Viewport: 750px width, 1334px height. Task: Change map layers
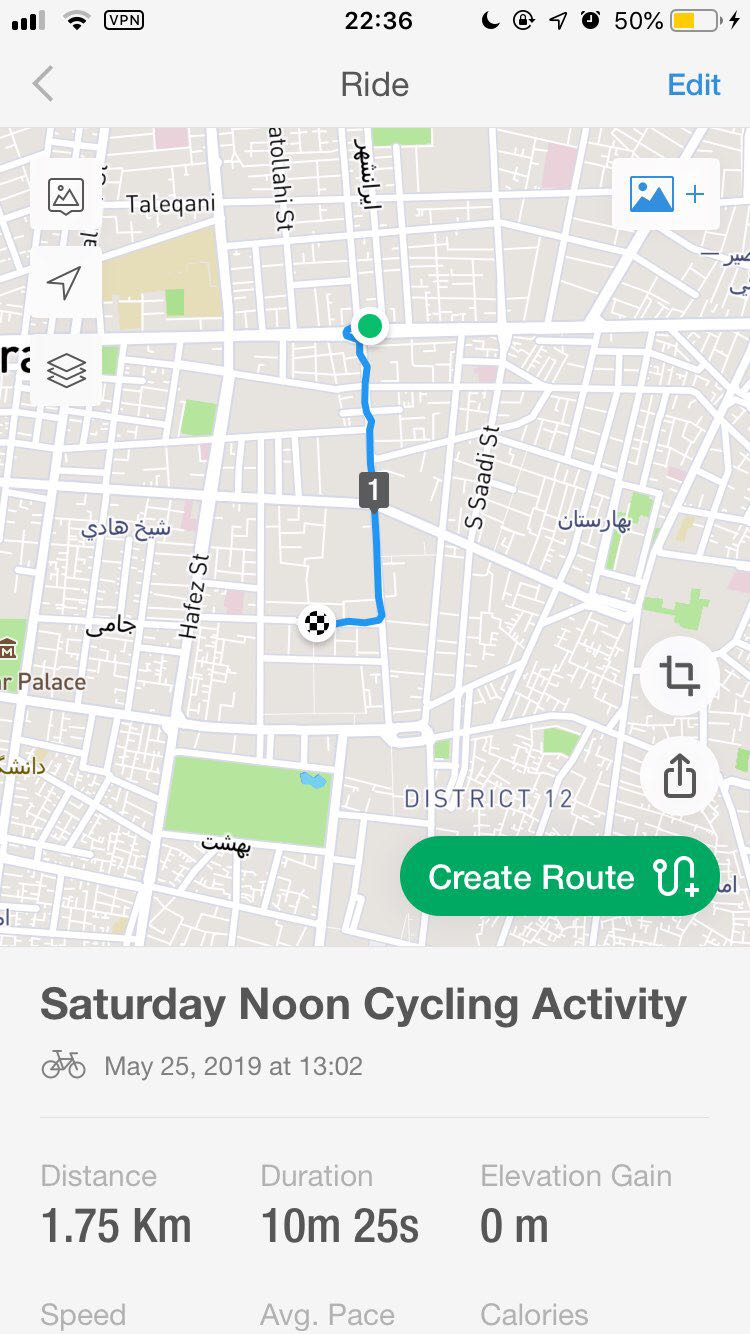[x=66, y=370]
